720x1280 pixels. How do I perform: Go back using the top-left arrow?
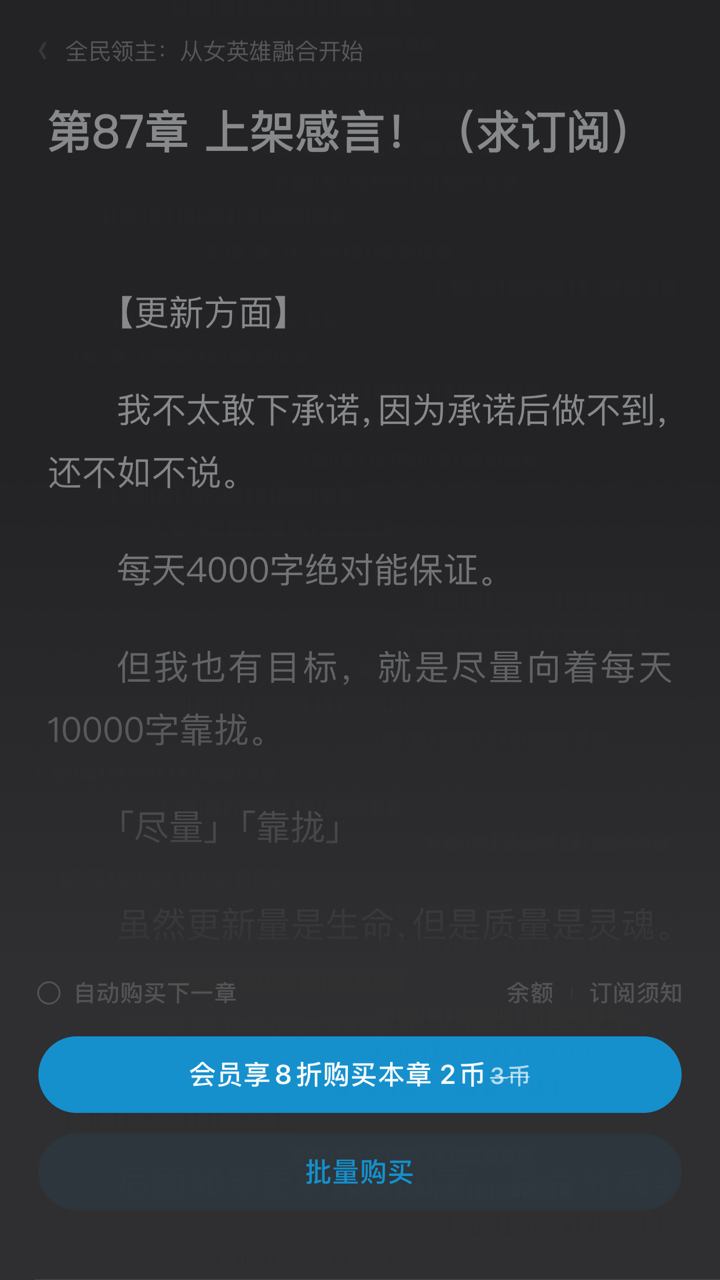43,51
